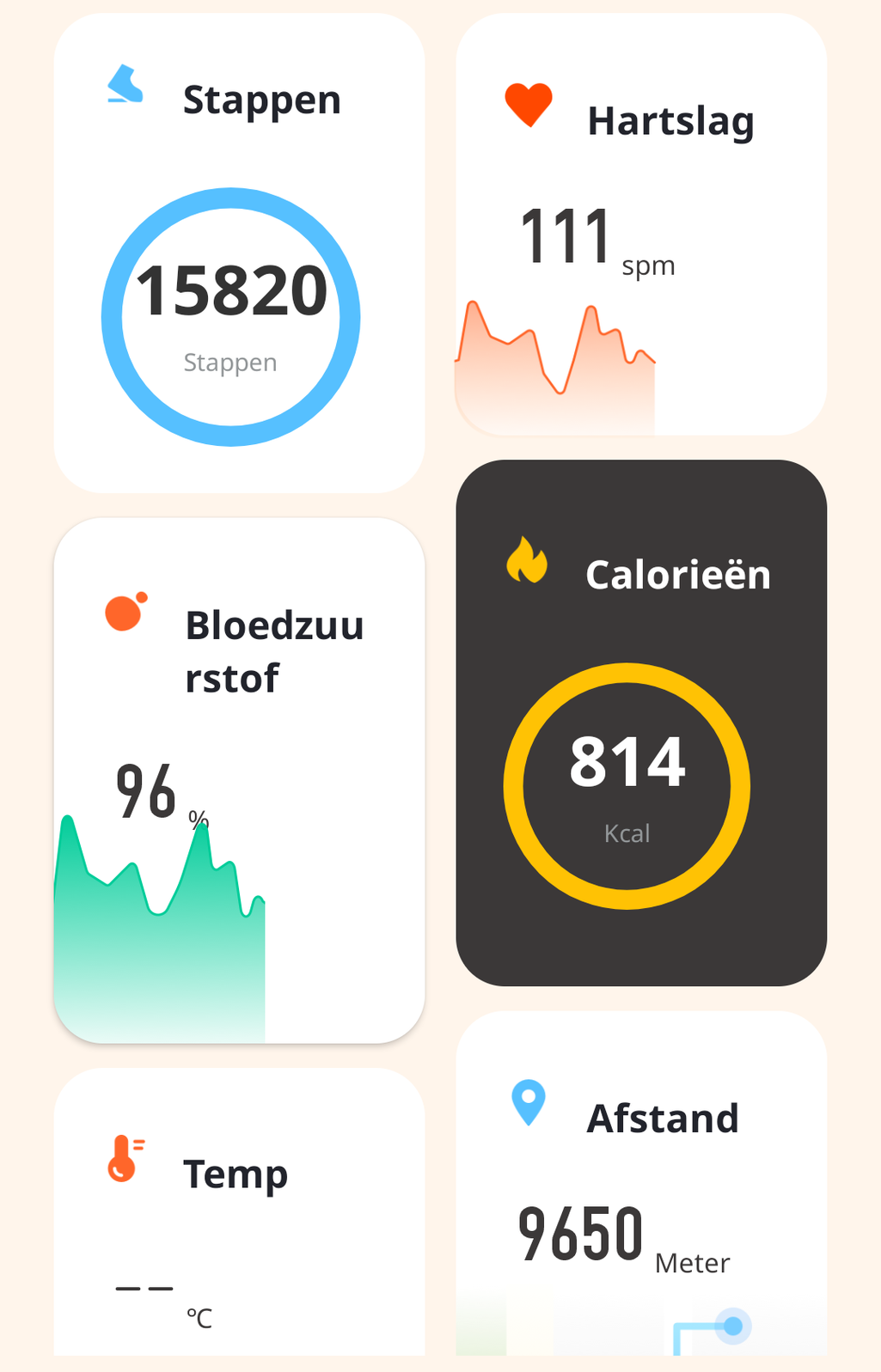Show Afstand distance details
This screenshot has width=881, height=1372.
(x=641, y=1184)
